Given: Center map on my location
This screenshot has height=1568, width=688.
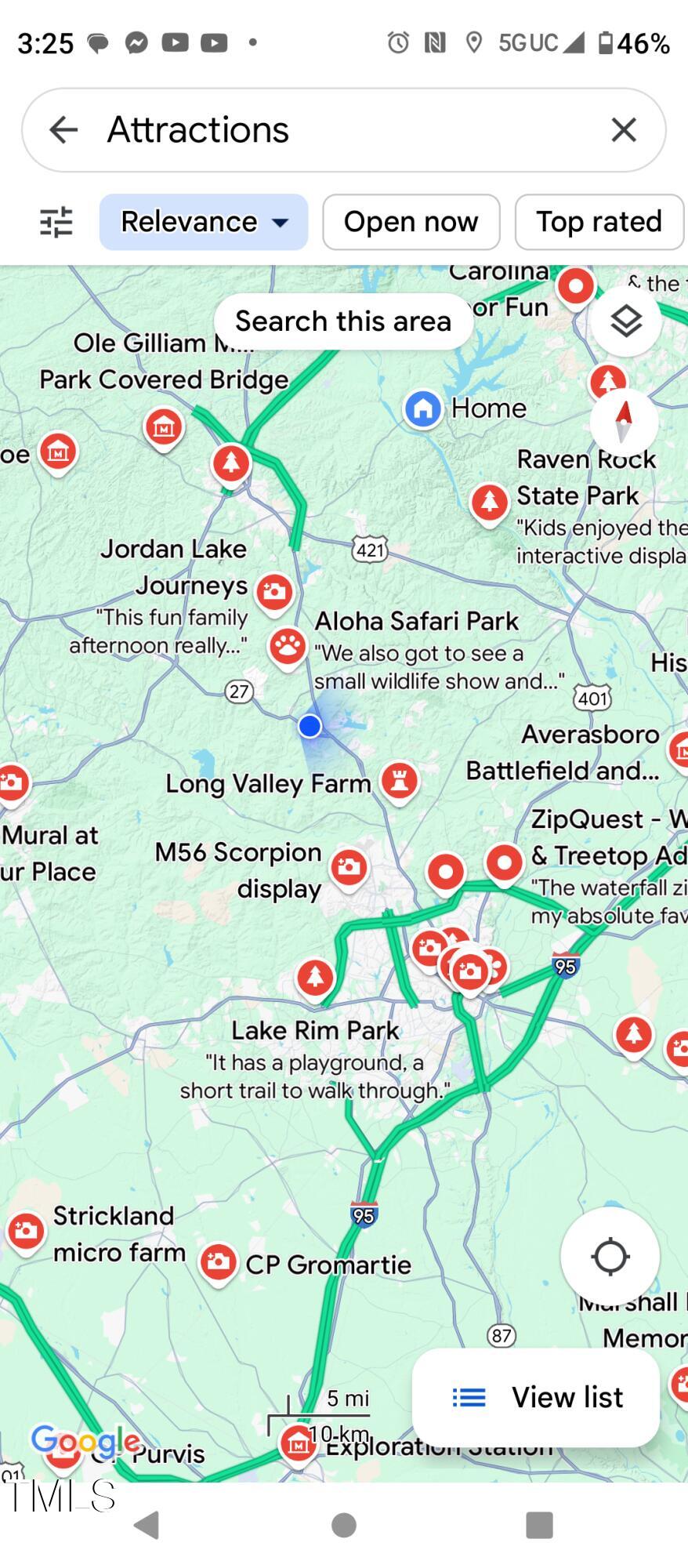Looking at the screenshot, I should click(610, 1257).
